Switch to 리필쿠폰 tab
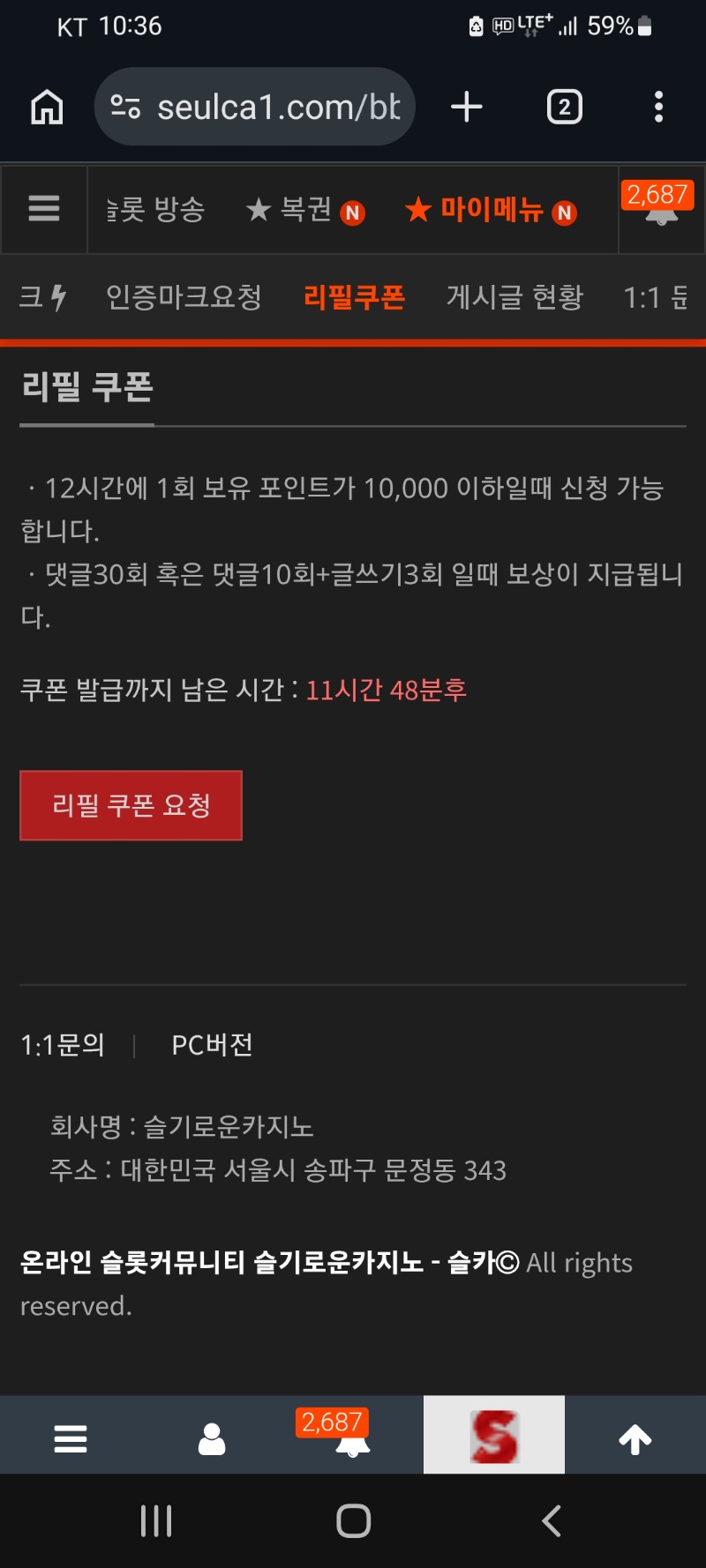 pyautogui.click(x=354, y=297)
